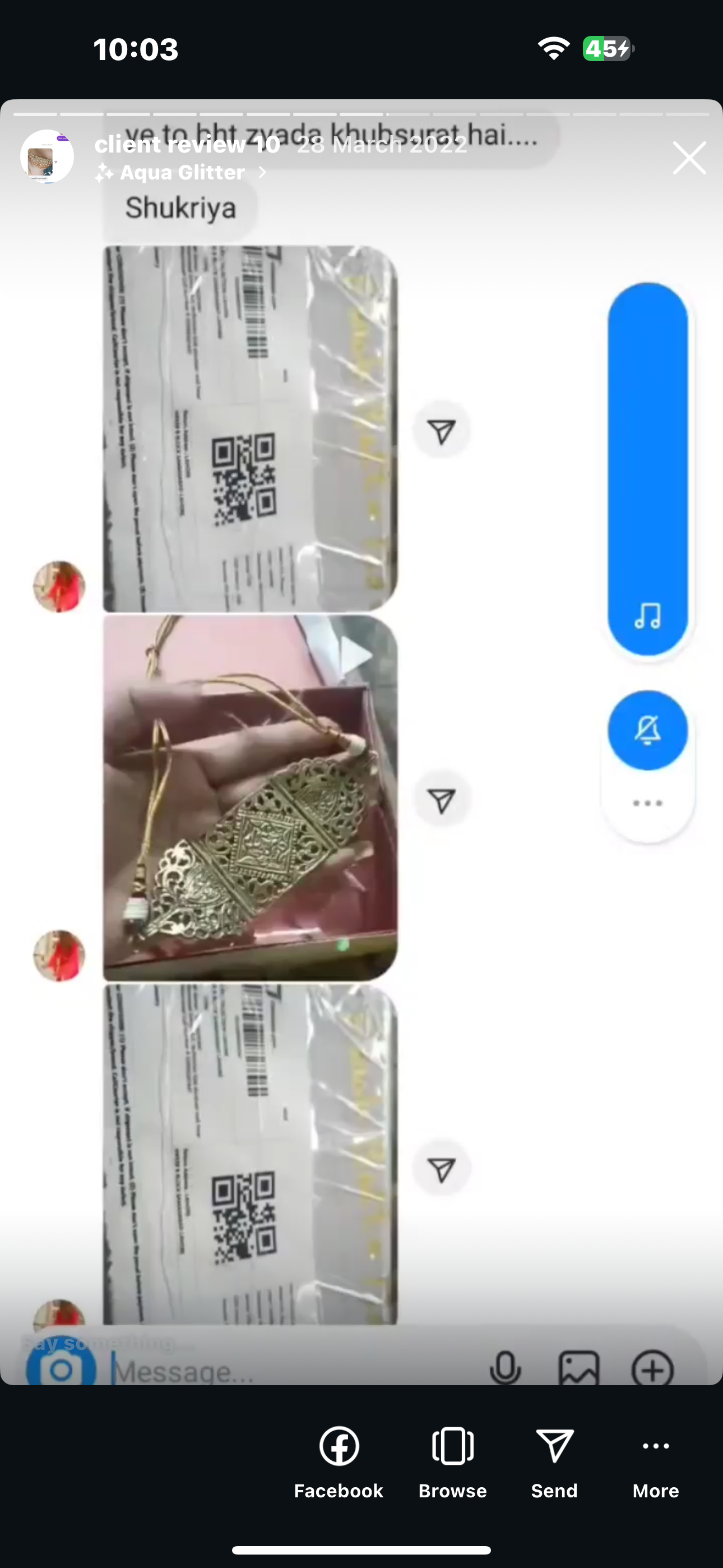
Task: Open the highlight owner's profile picture
Action: point(47,156)
